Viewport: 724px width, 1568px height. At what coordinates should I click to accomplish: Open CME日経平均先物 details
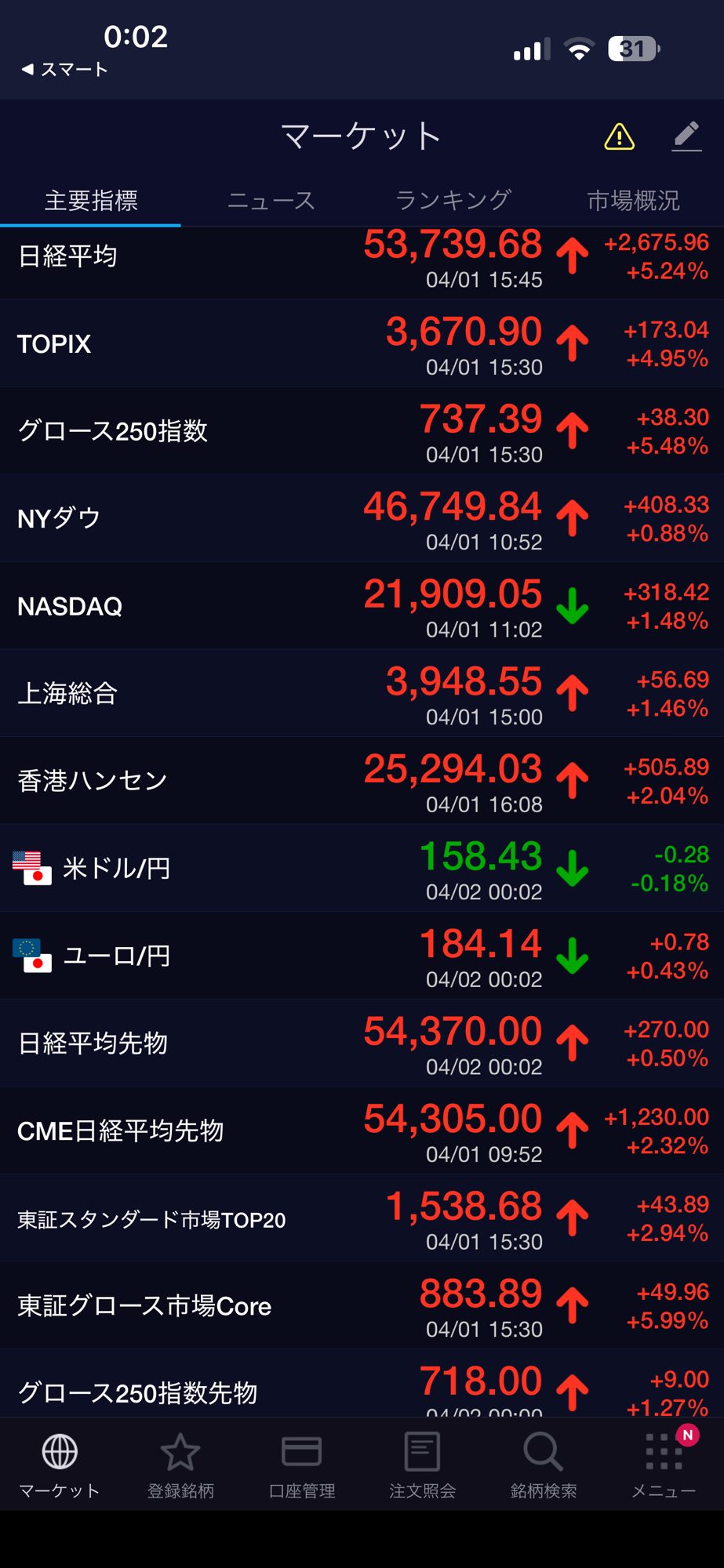[362, 1131]
